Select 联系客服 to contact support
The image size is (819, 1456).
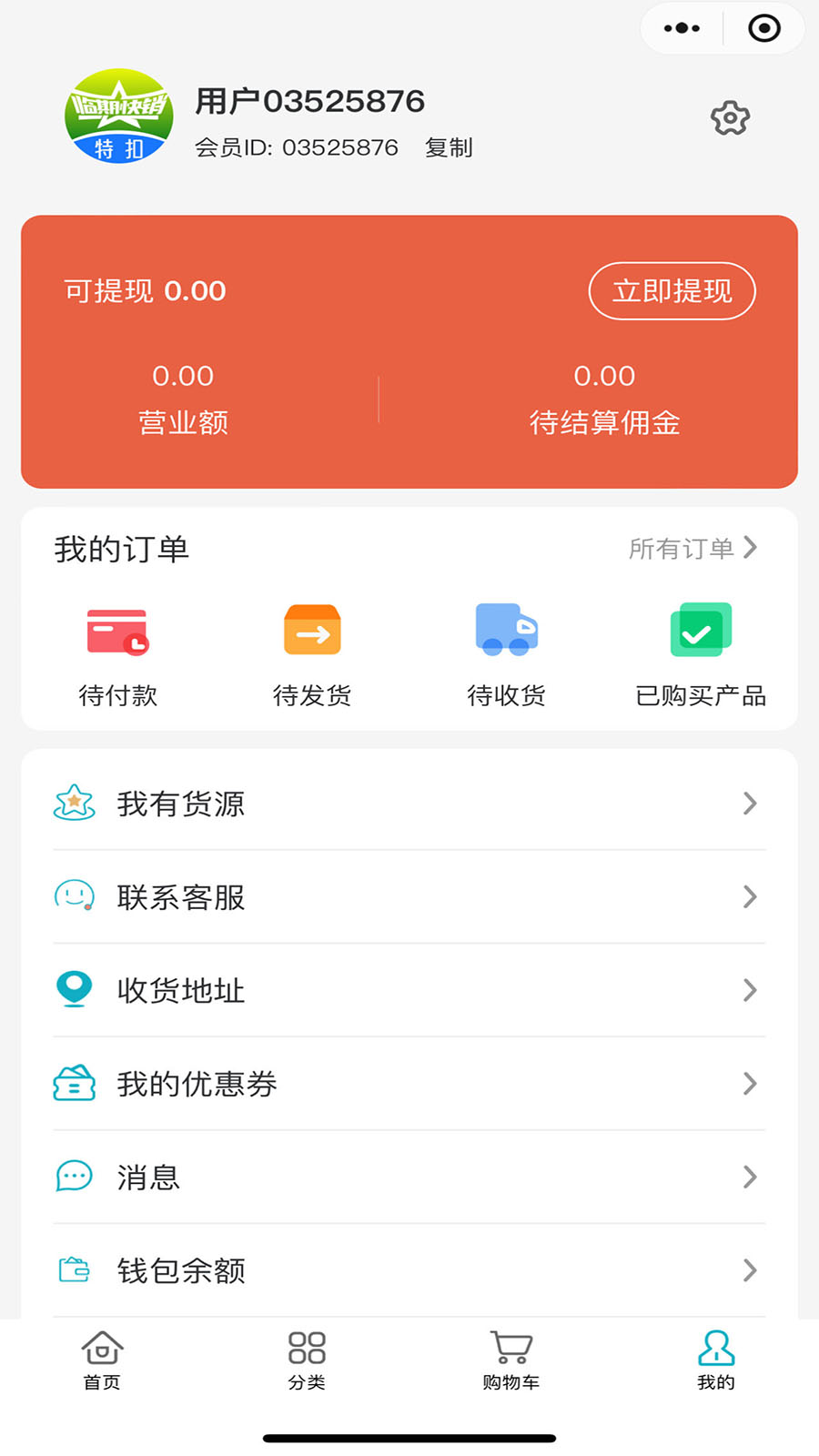pyautogui.click(x=409, y=897)
